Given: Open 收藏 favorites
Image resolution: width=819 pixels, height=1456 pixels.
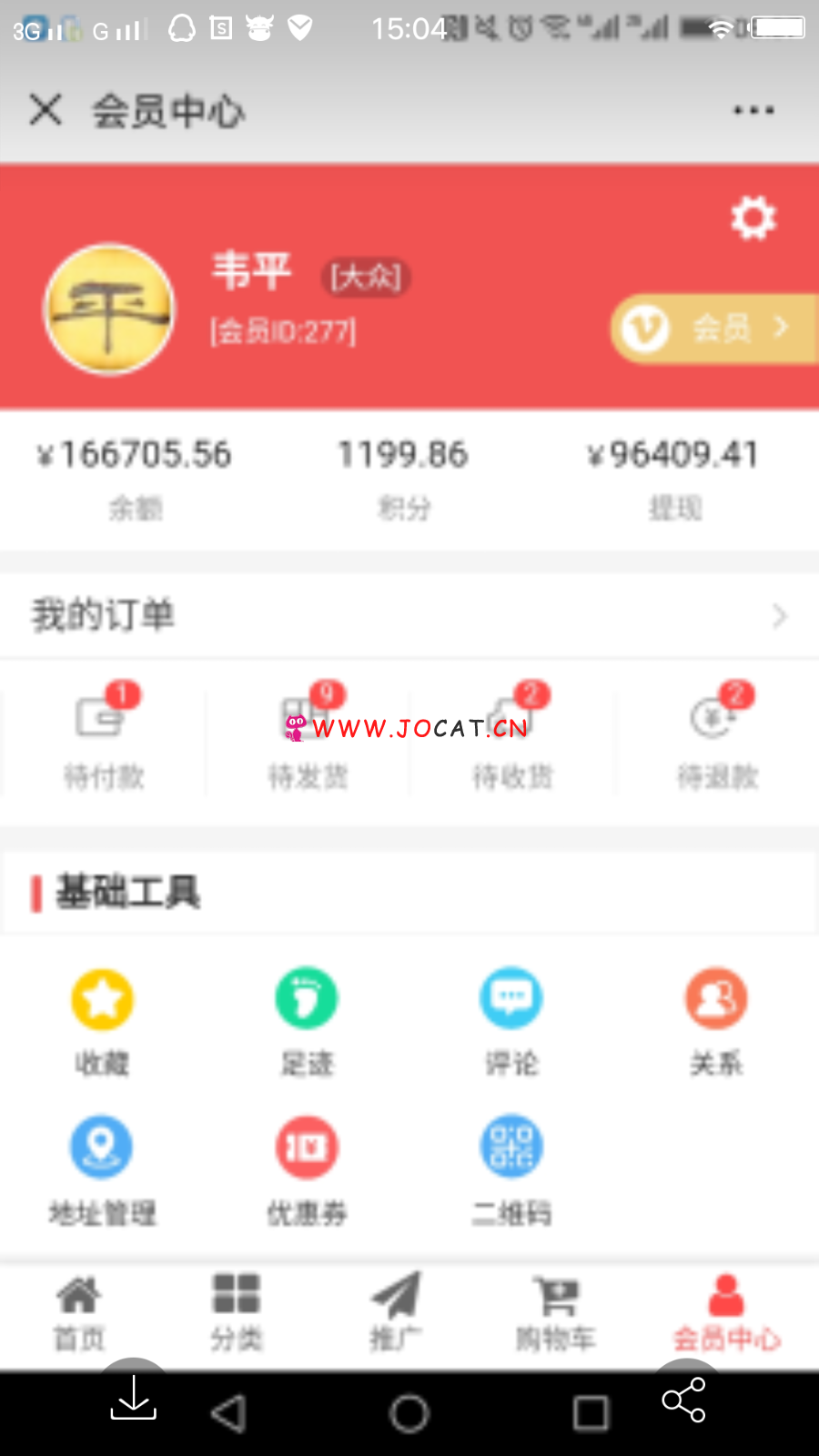Looking at the screenshot, I should pos(102,1021).
